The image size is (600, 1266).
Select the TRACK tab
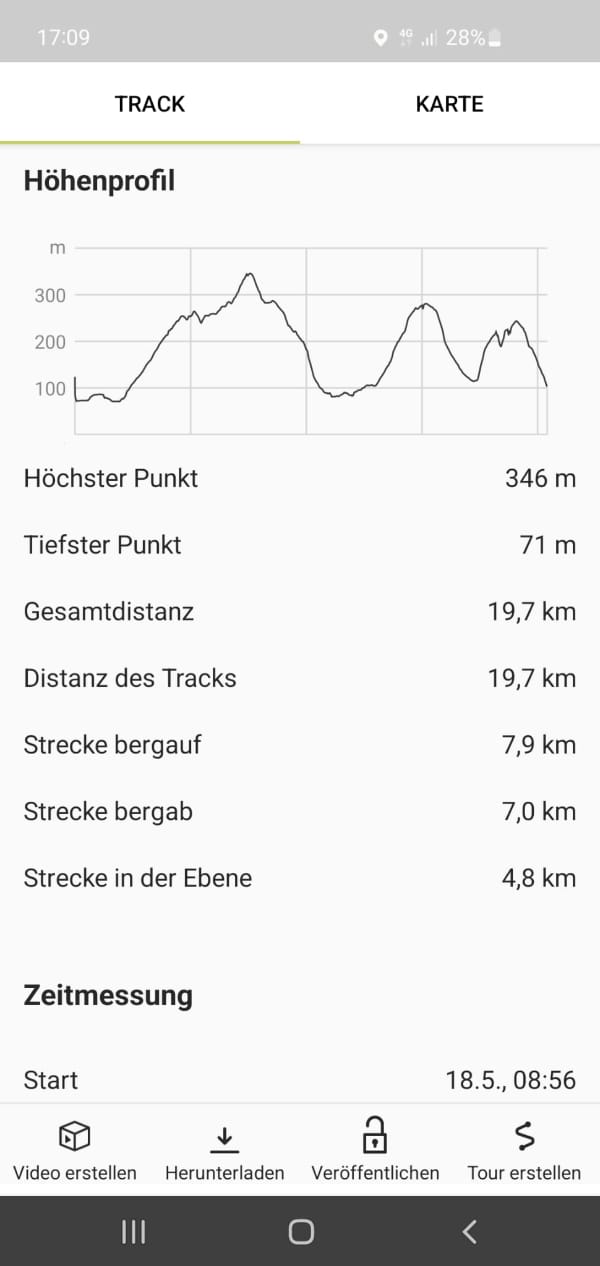(150, 104)
